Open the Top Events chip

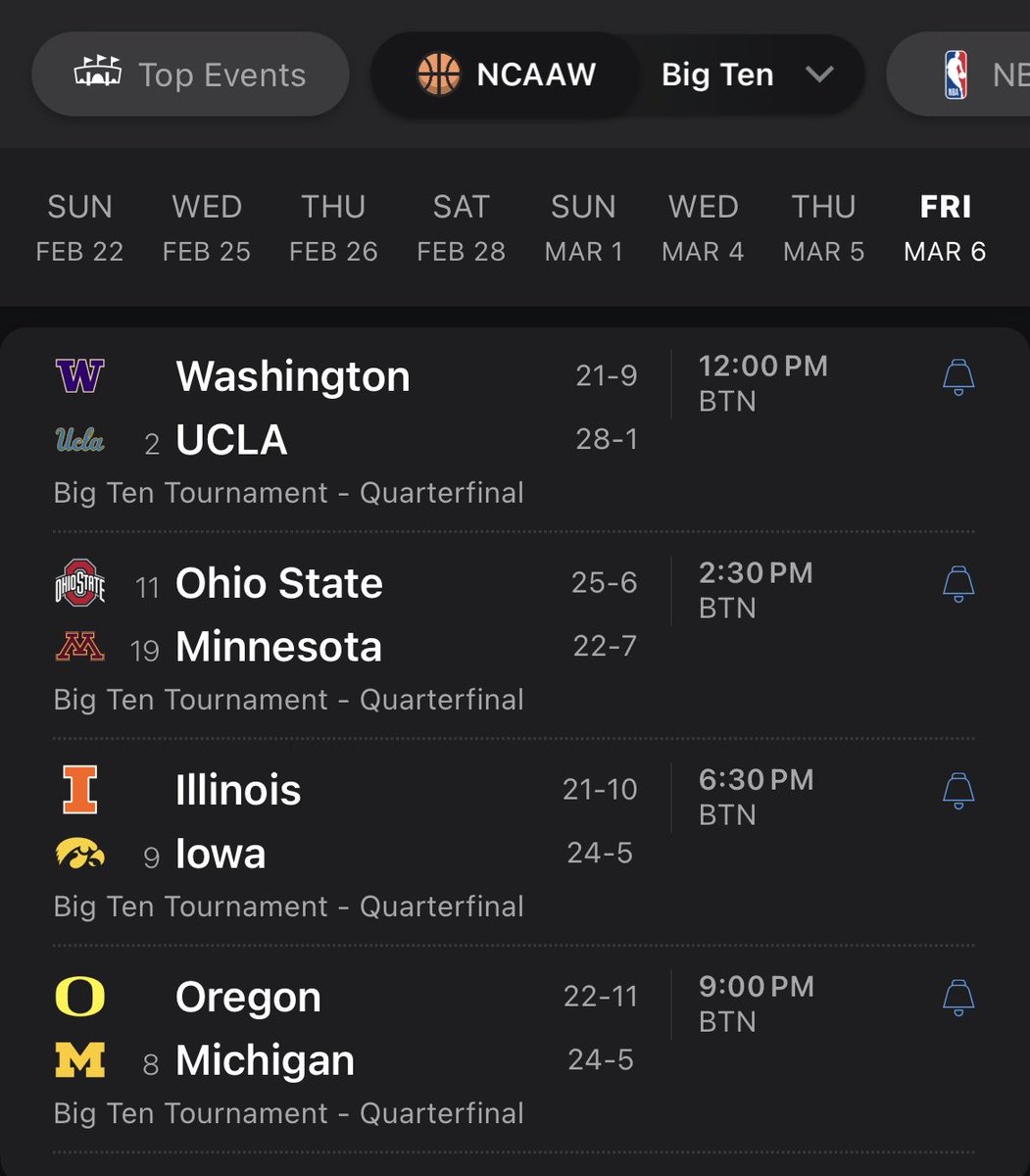[x=190, y=75]
